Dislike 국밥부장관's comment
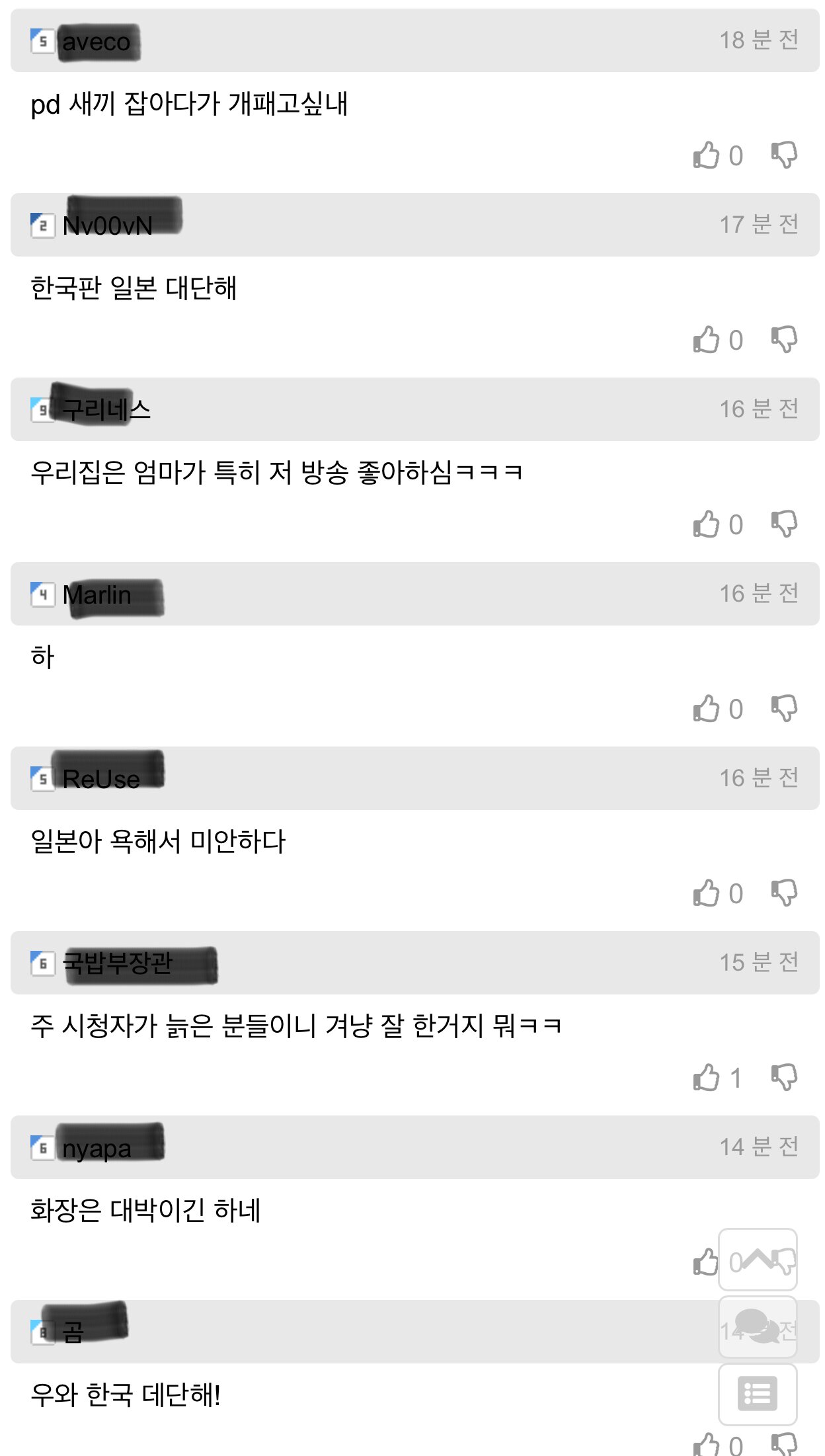This screenshot has width=825, height=1456. coord(784,1078)
